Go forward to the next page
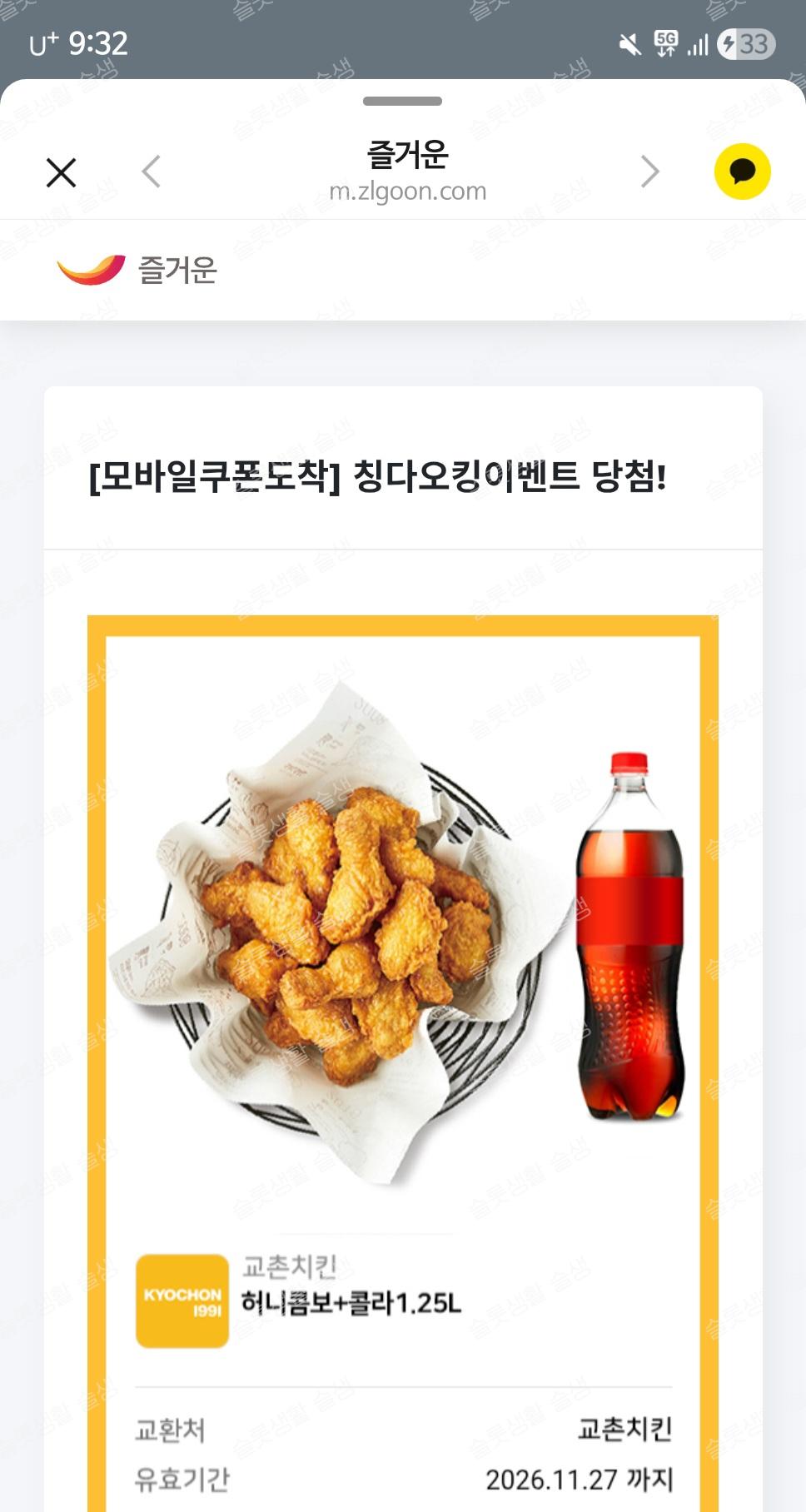This screenshot has width=806, height=1512. pos(650,172)
